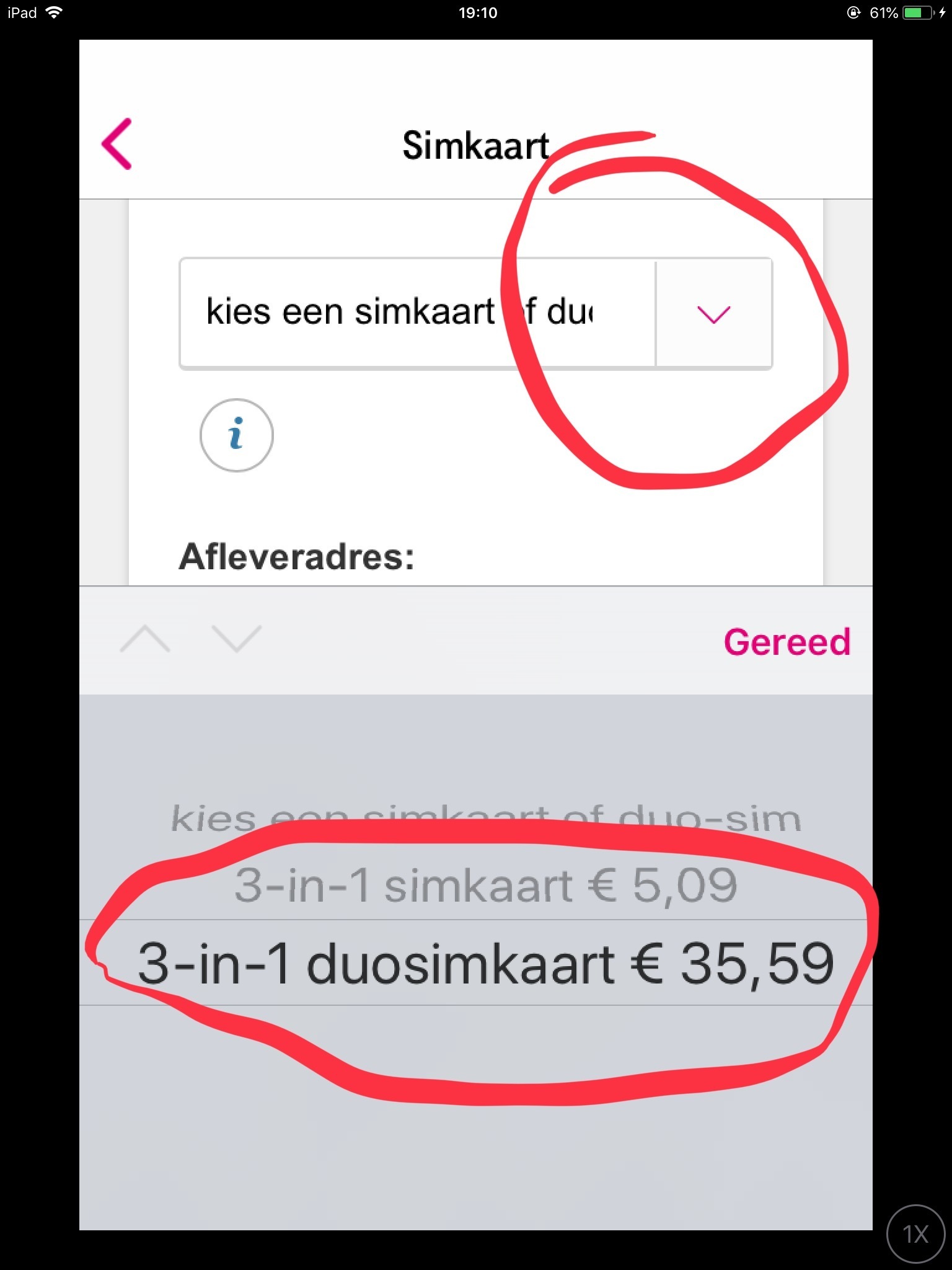Select 3-in-1 simkaart € 5,09 option
Viewport: 952px width, 1270px height.
[485, 886]
